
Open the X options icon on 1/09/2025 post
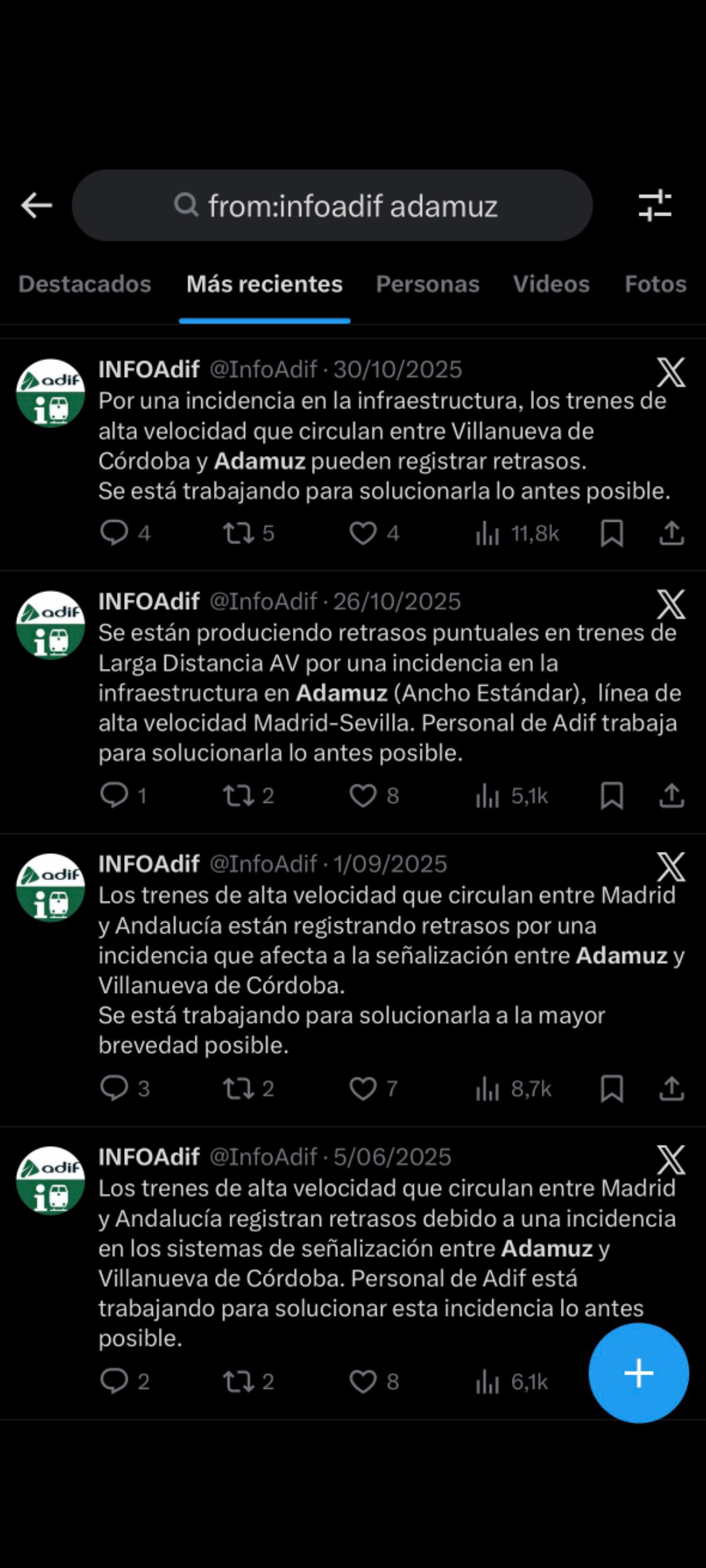(x=671, y=867)
